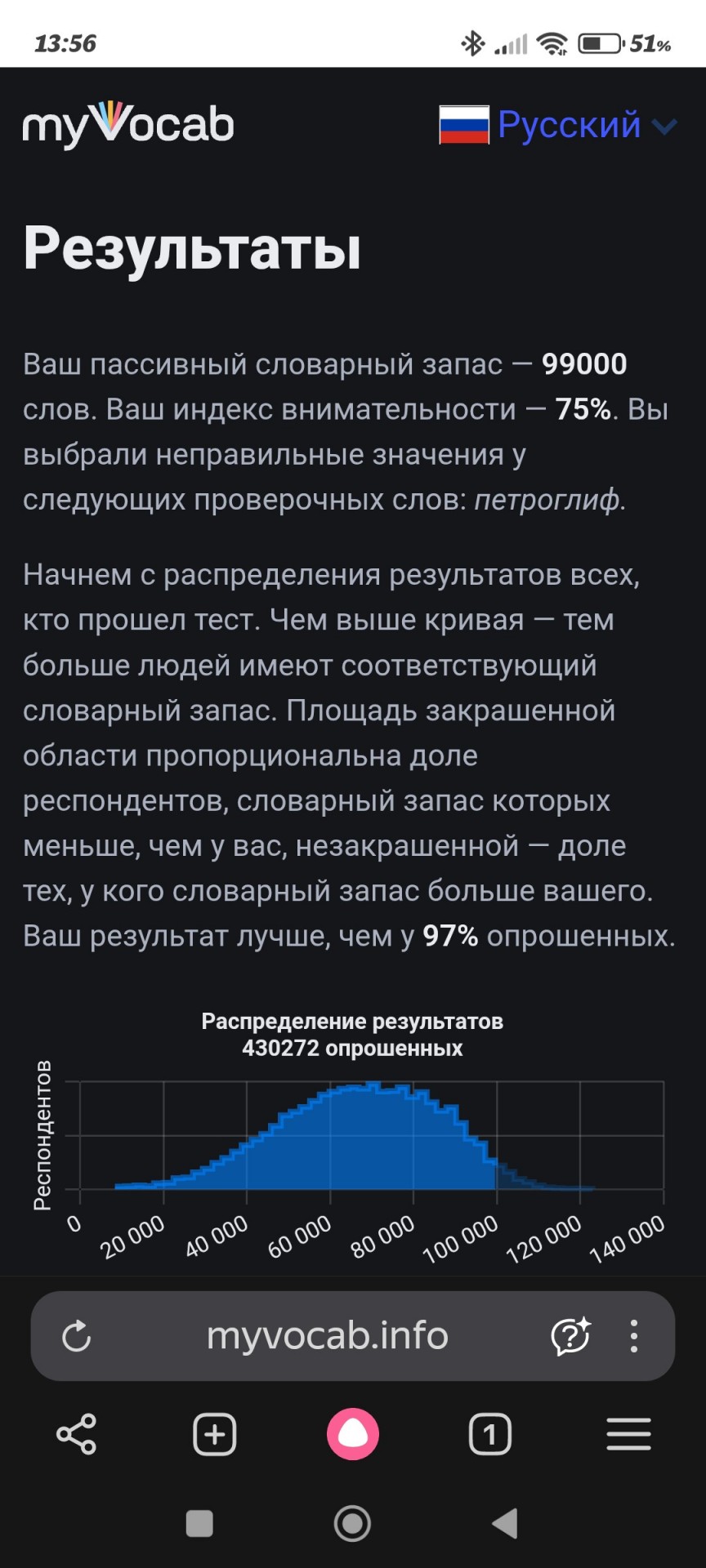Open the browser hamburger menu
This screenshot has width=706, height=1568.
[x=629, y=1434]
